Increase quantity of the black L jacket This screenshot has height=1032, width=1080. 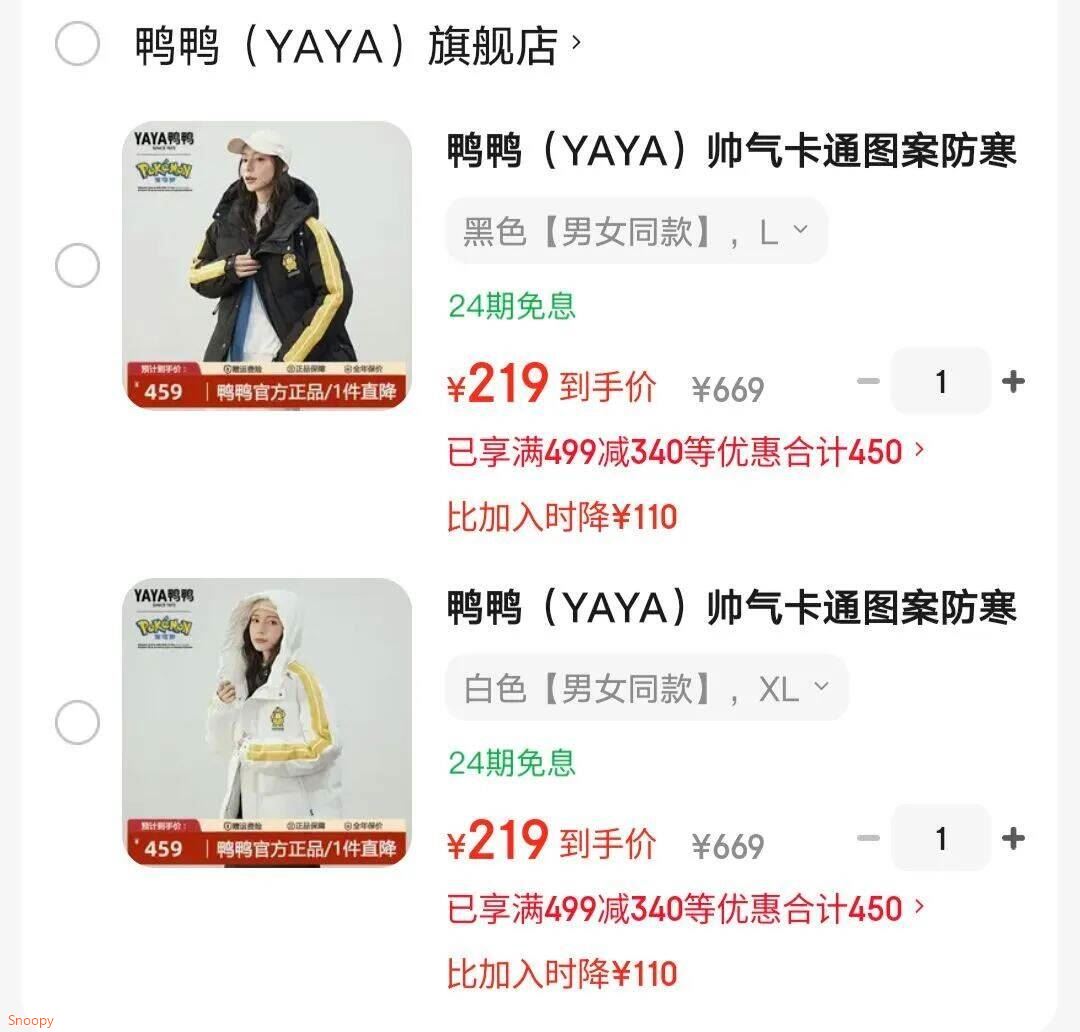1013,381
